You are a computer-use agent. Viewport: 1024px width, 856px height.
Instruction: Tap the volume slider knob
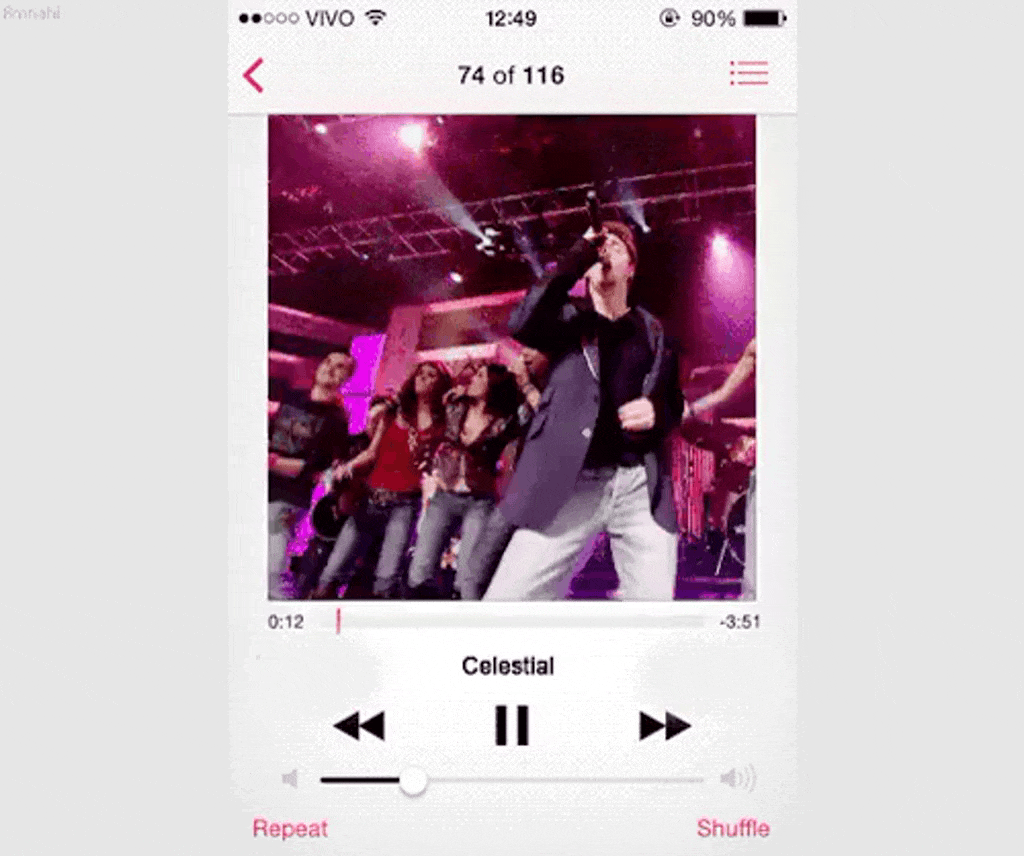tap(413, 780)
